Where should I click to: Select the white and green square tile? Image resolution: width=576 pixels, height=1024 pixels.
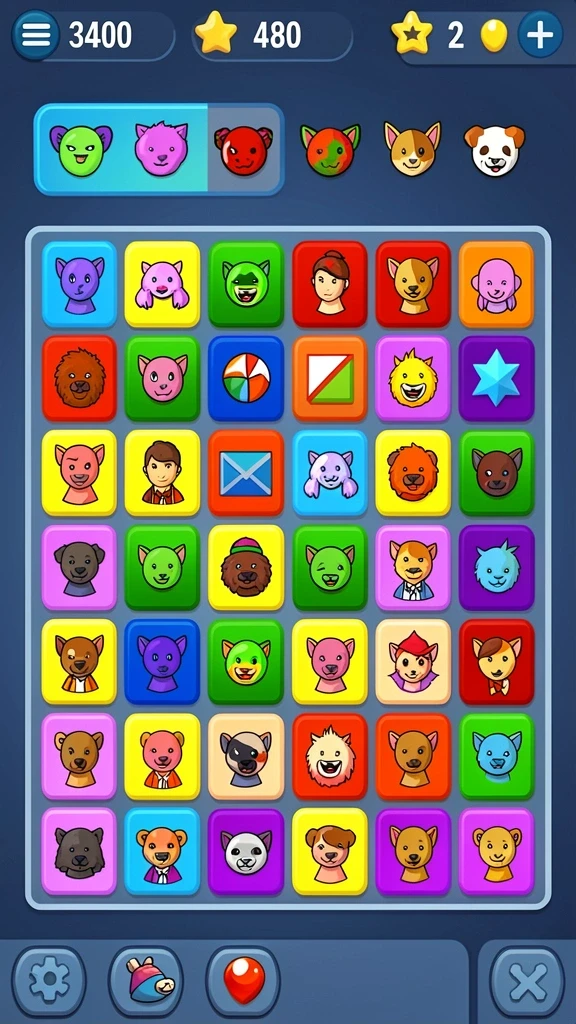[x=330, y=379]
